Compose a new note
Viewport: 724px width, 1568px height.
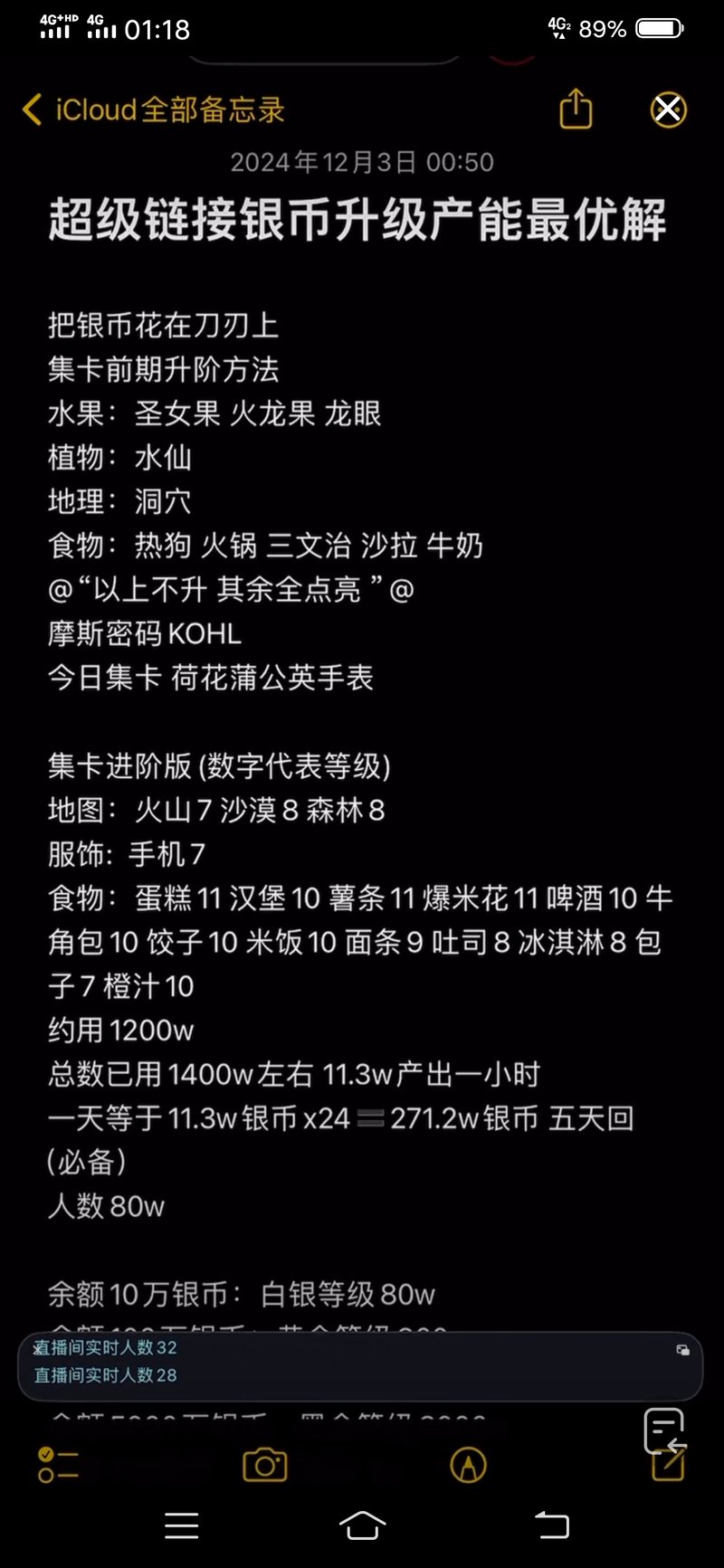pos(668,1463)
